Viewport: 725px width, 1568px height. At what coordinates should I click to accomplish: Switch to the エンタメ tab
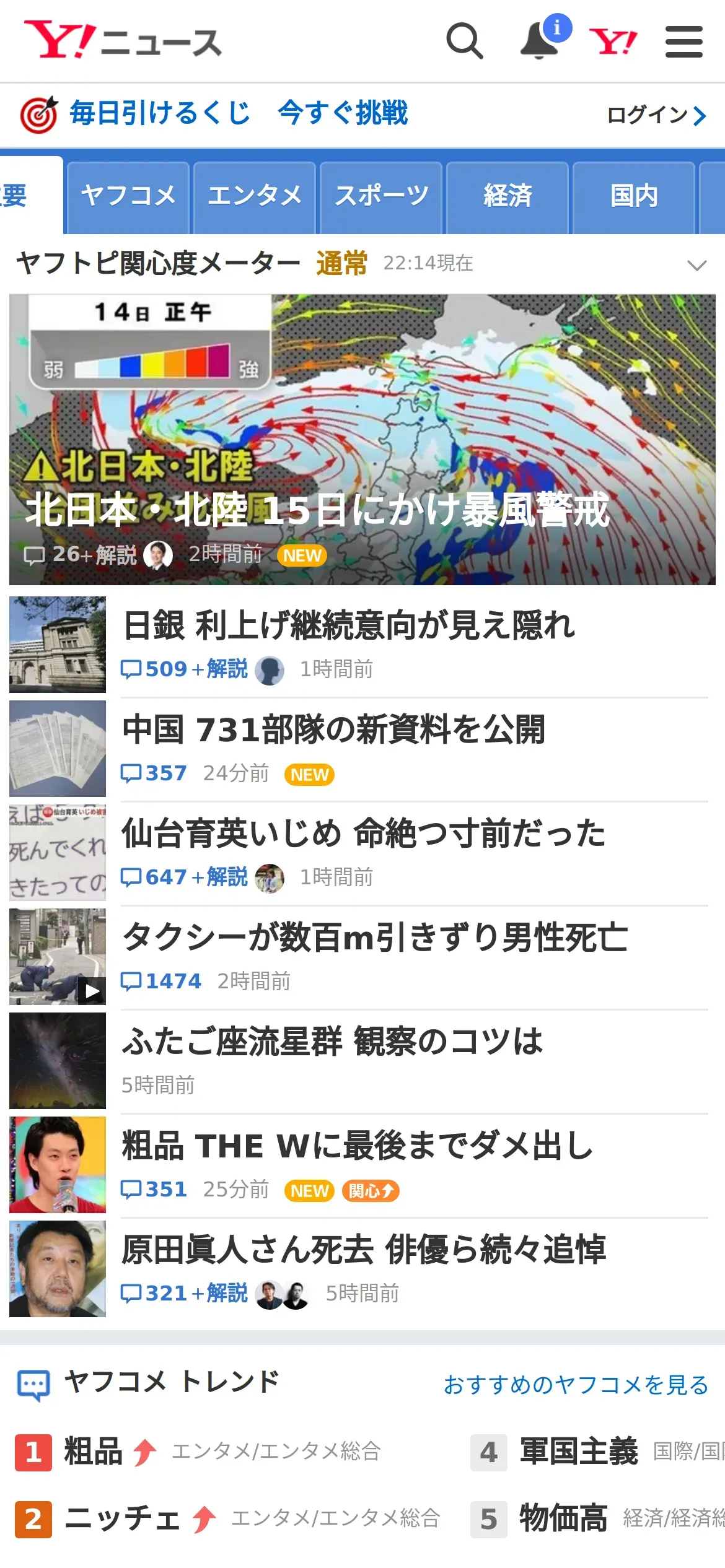click(x=255, y=196)
